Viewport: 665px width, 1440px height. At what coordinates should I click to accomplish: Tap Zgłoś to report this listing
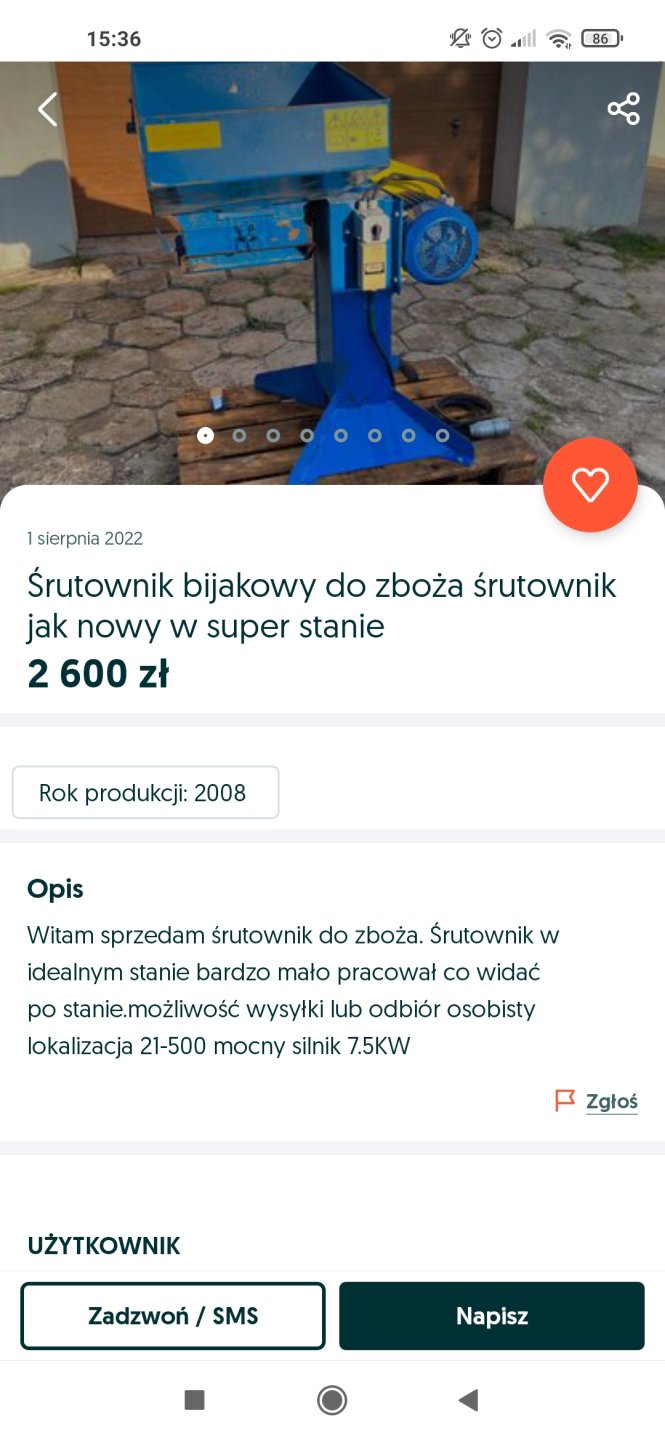click(x=597, y=1101)
